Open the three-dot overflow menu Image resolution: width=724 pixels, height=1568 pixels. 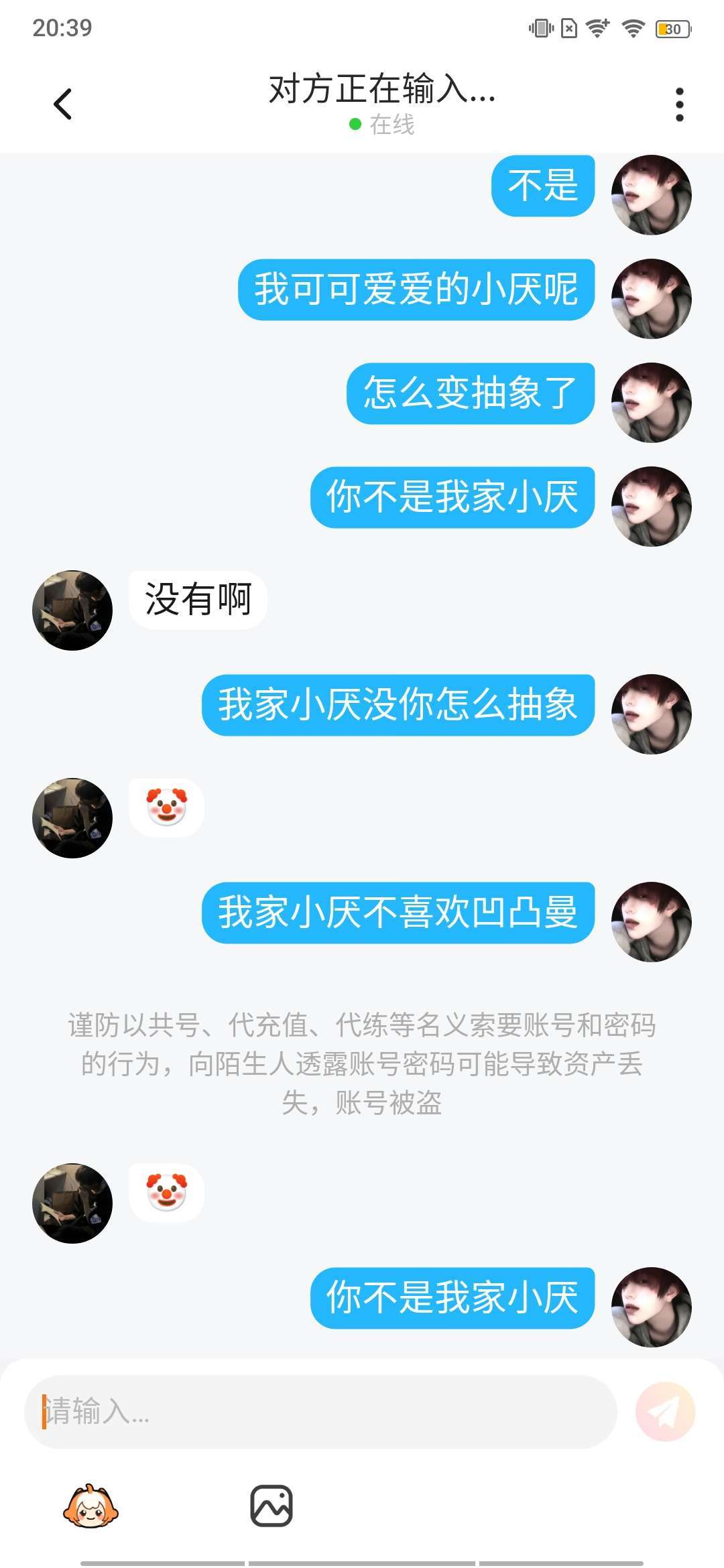click(679, 105)
